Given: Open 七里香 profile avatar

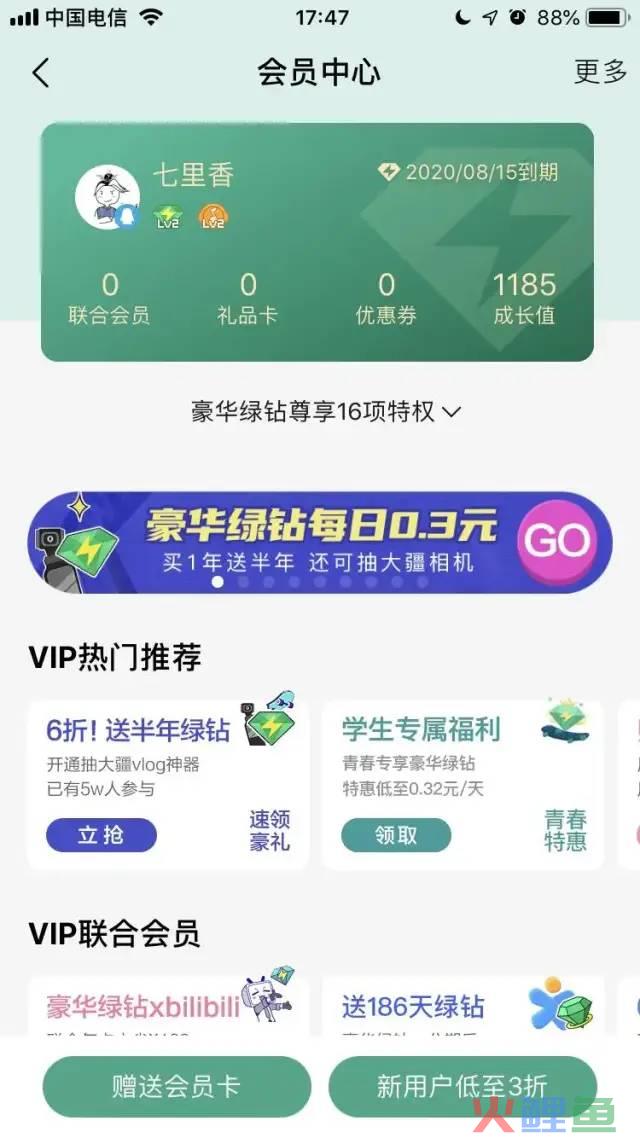Looking at the screenshot, I should tap(105, 197).
